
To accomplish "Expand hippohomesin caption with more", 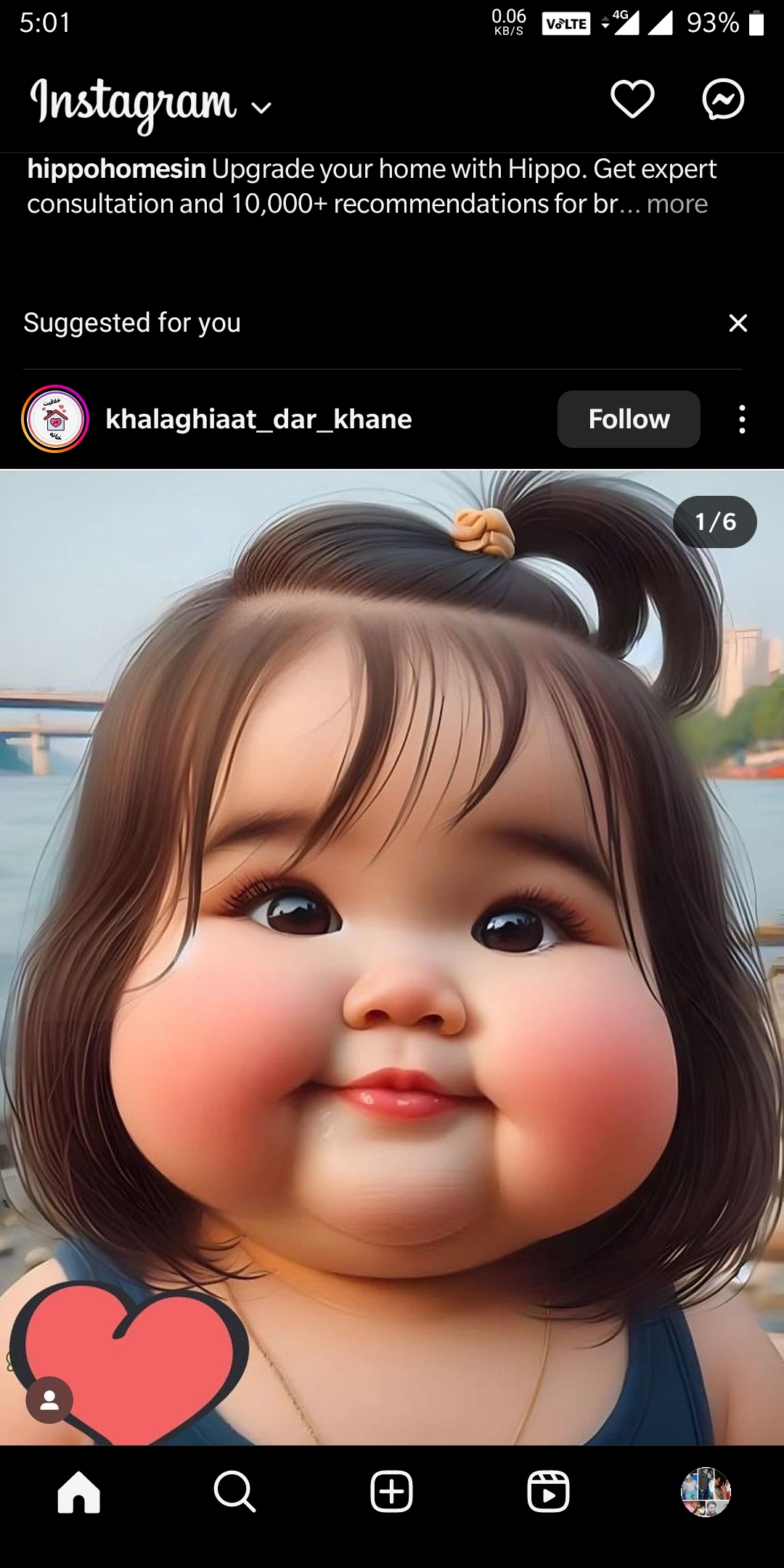I will 677,204.
